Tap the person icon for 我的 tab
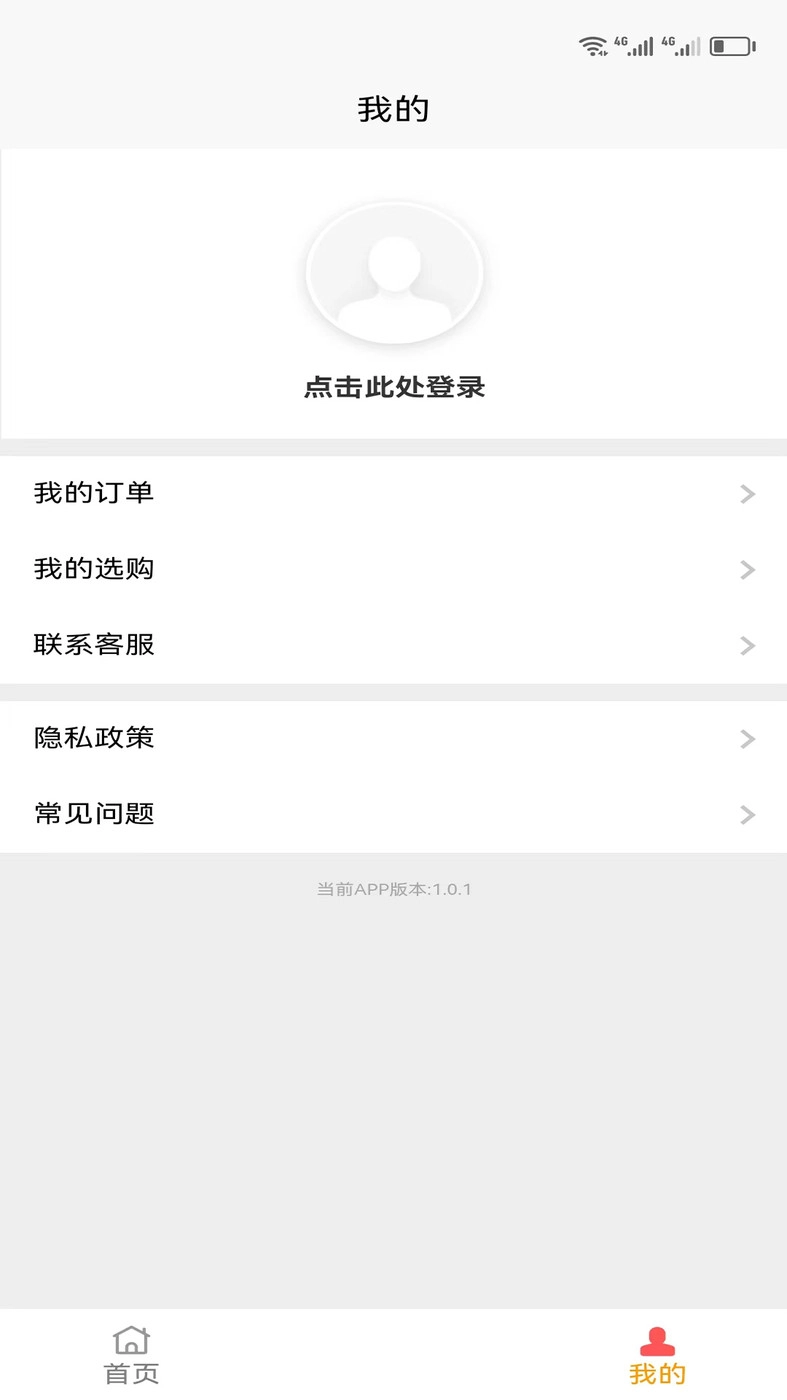The width and height of the screenshot is (787, 1400). pyautogui.click(x=655, y=1338)
